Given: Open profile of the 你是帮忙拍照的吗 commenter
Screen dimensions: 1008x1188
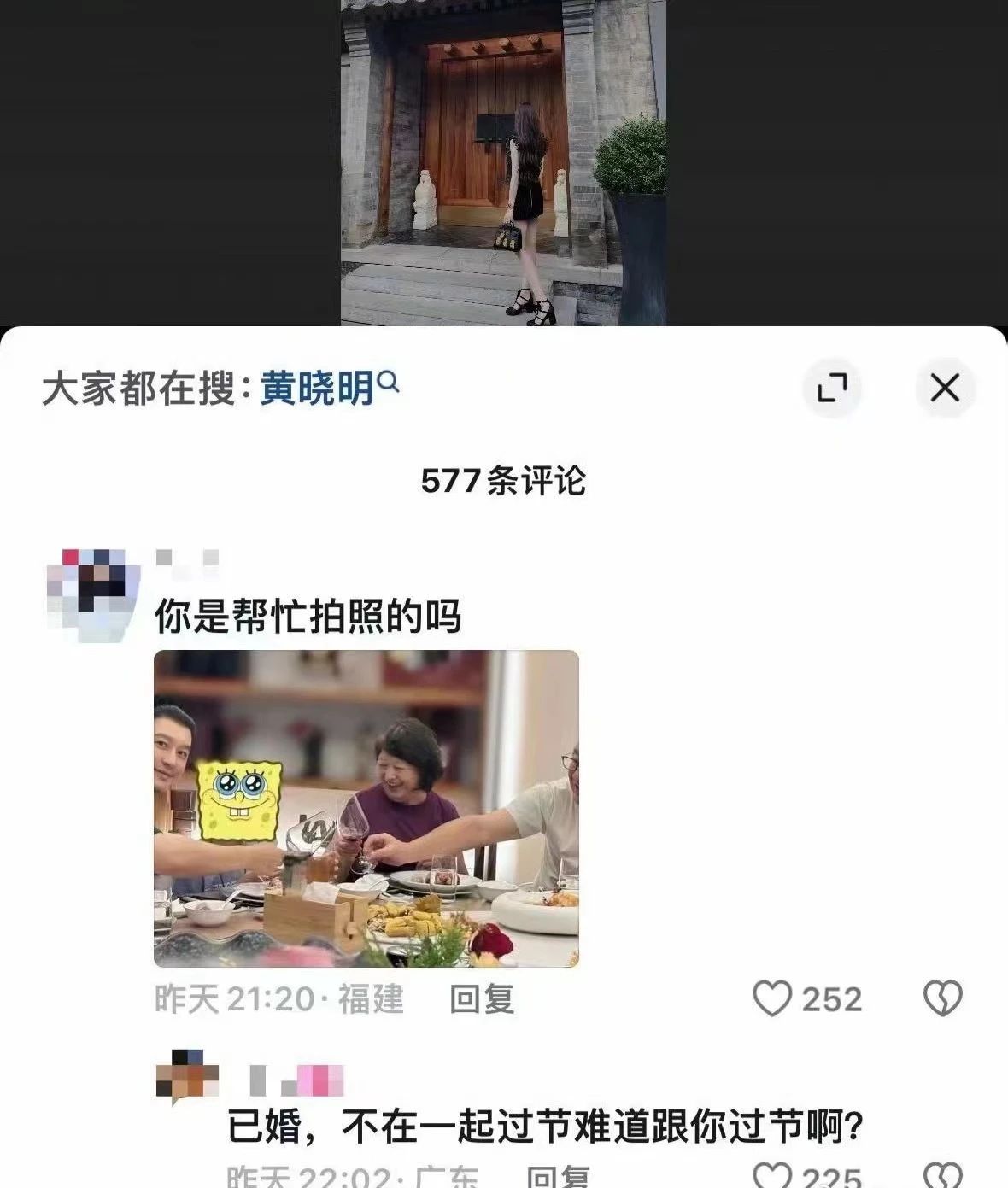Looking at the screenshot, I should tap(93, 595).
